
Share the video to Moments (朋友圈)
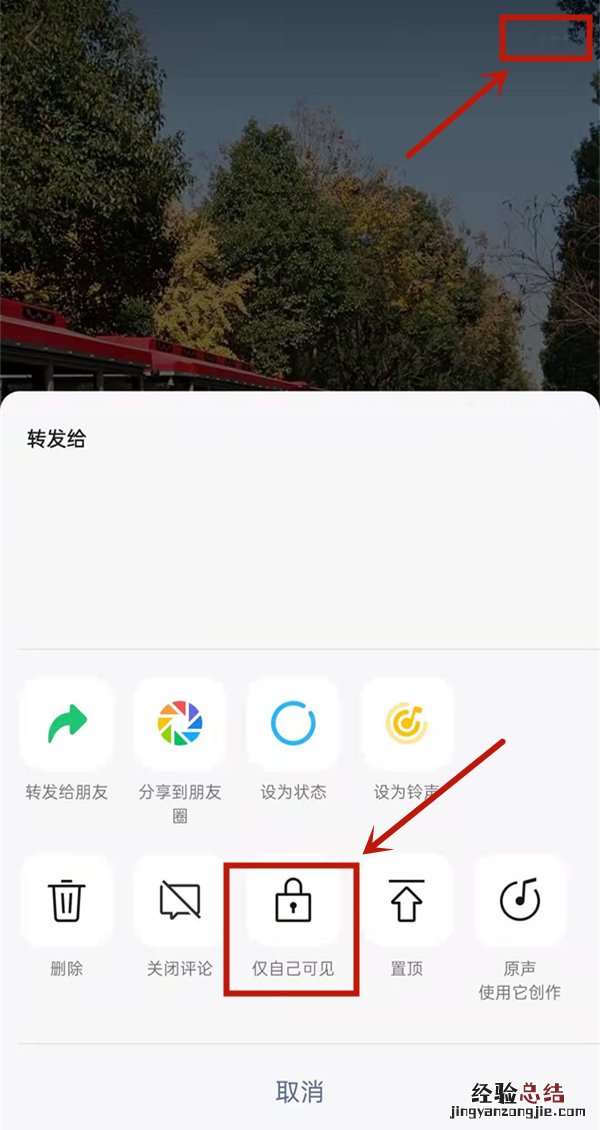point(180,724)
